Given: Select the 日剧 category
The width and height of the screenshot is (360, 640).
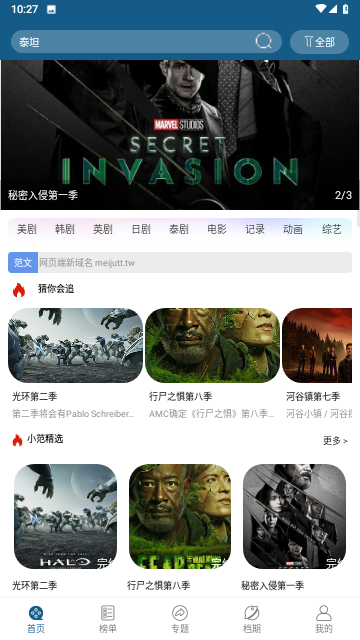Looking at the screenshot, I should (141, 229).
